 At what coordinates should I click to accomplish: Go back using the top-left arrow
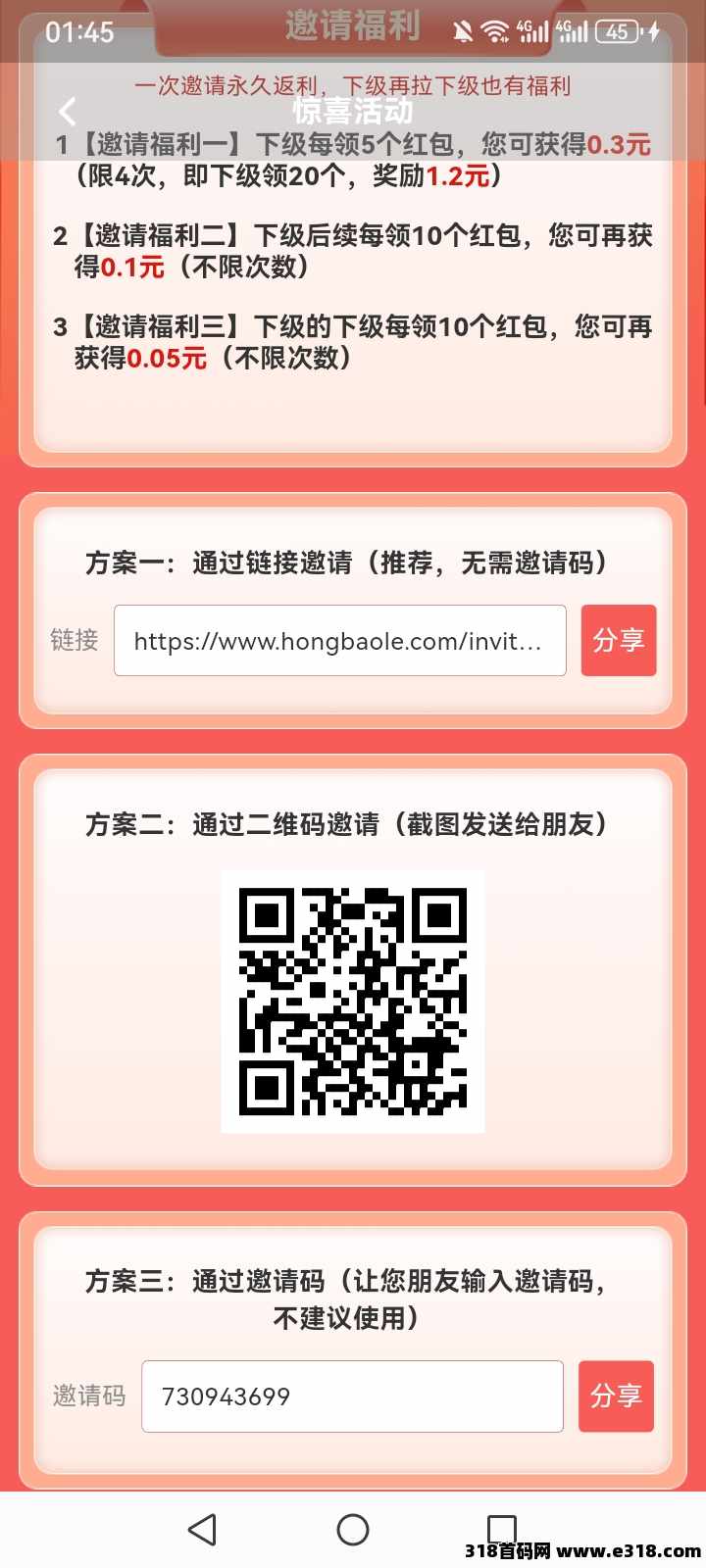coord(67,112)
